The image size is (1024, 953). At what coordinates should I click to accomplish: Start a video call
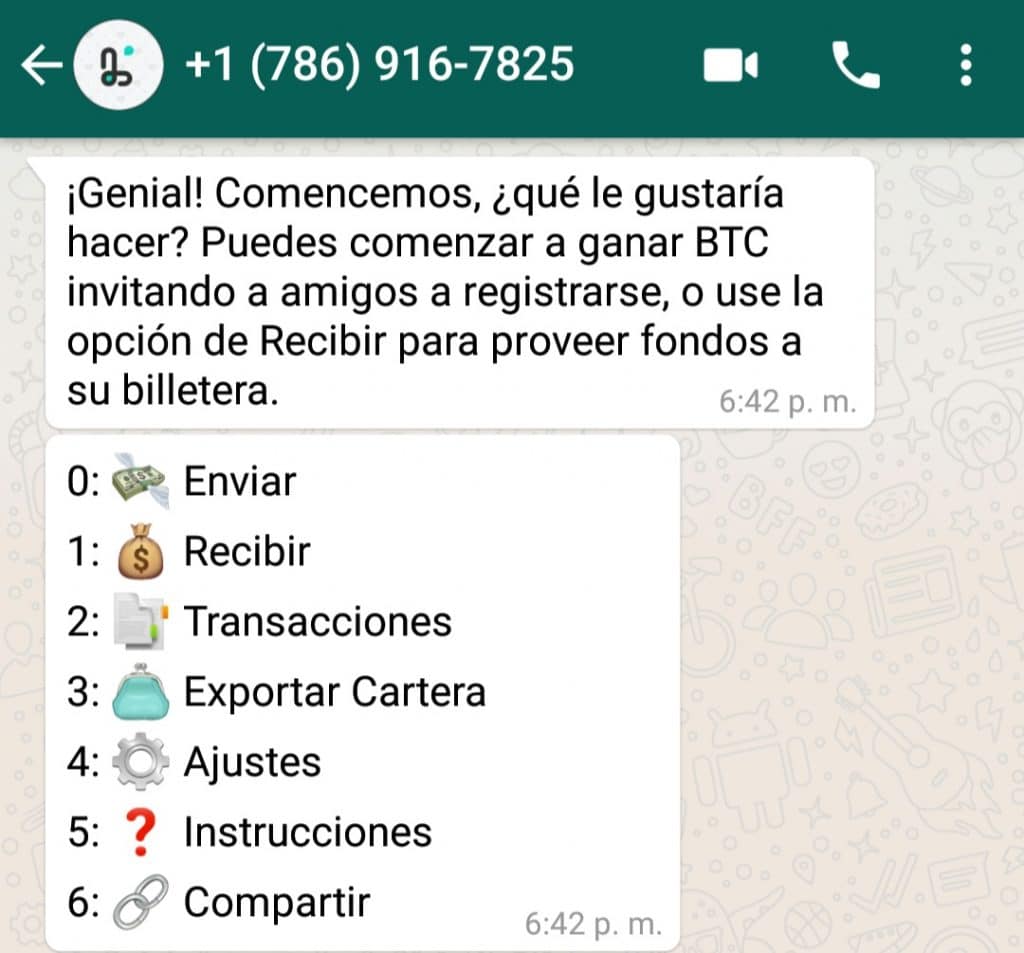[731, 66]
